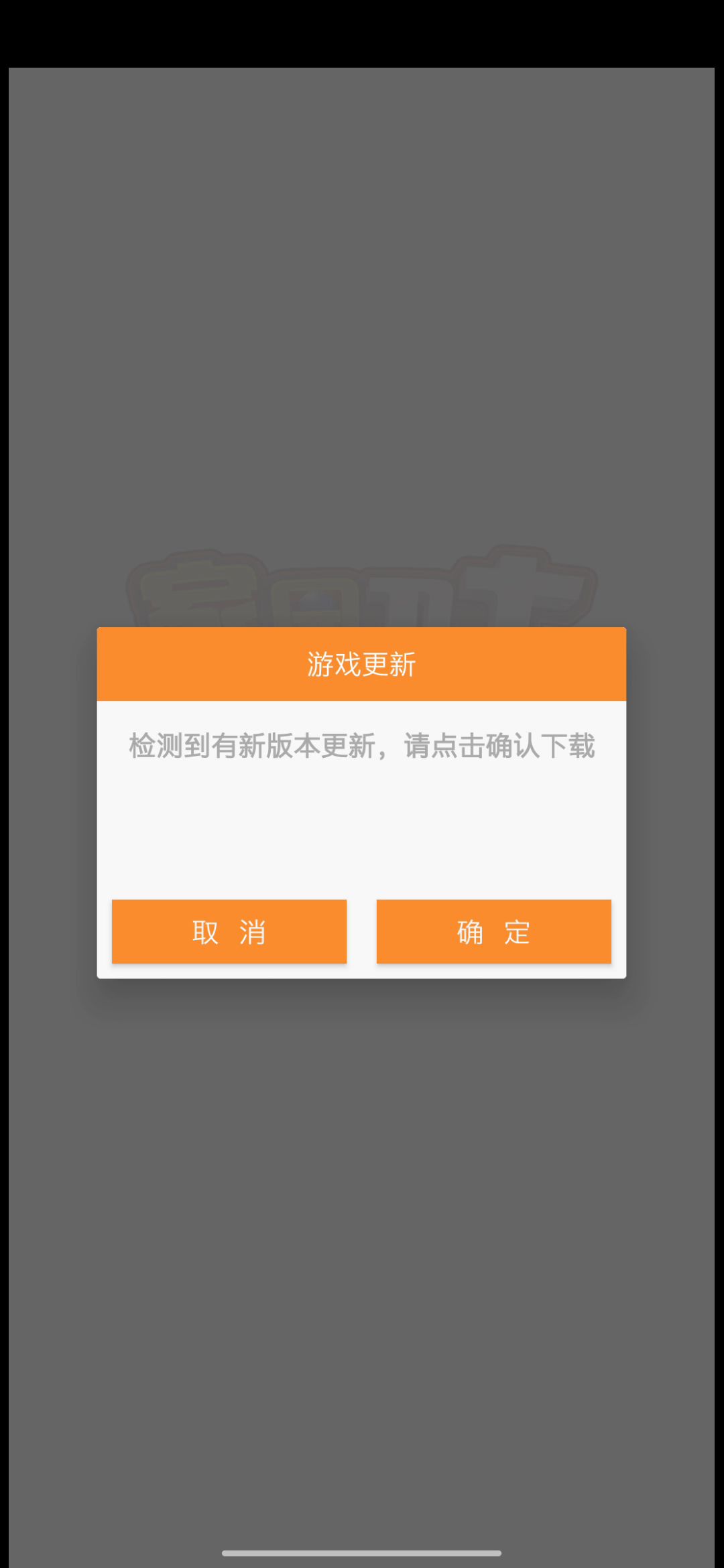The height and width of the screenshot is (1568, 724).
Task: Tap 取消 to cancel the game update
Action: click(229, 931)
